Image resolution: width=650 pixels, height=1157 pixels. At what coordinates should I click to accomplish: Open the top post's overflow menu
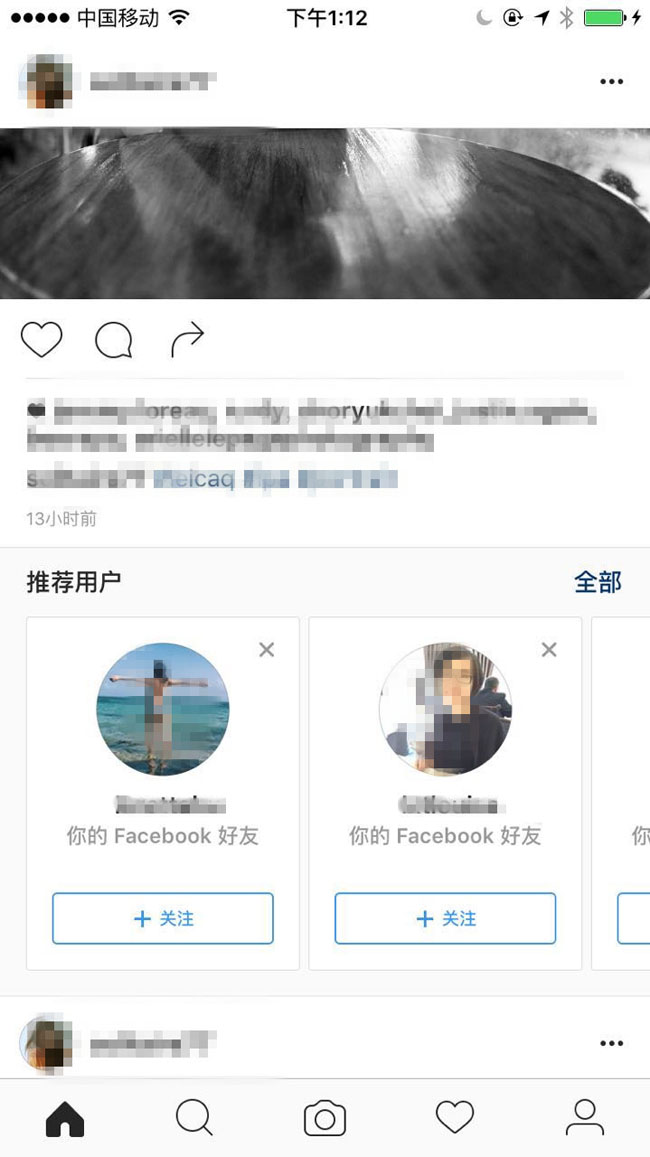click(x=611, y=82)
